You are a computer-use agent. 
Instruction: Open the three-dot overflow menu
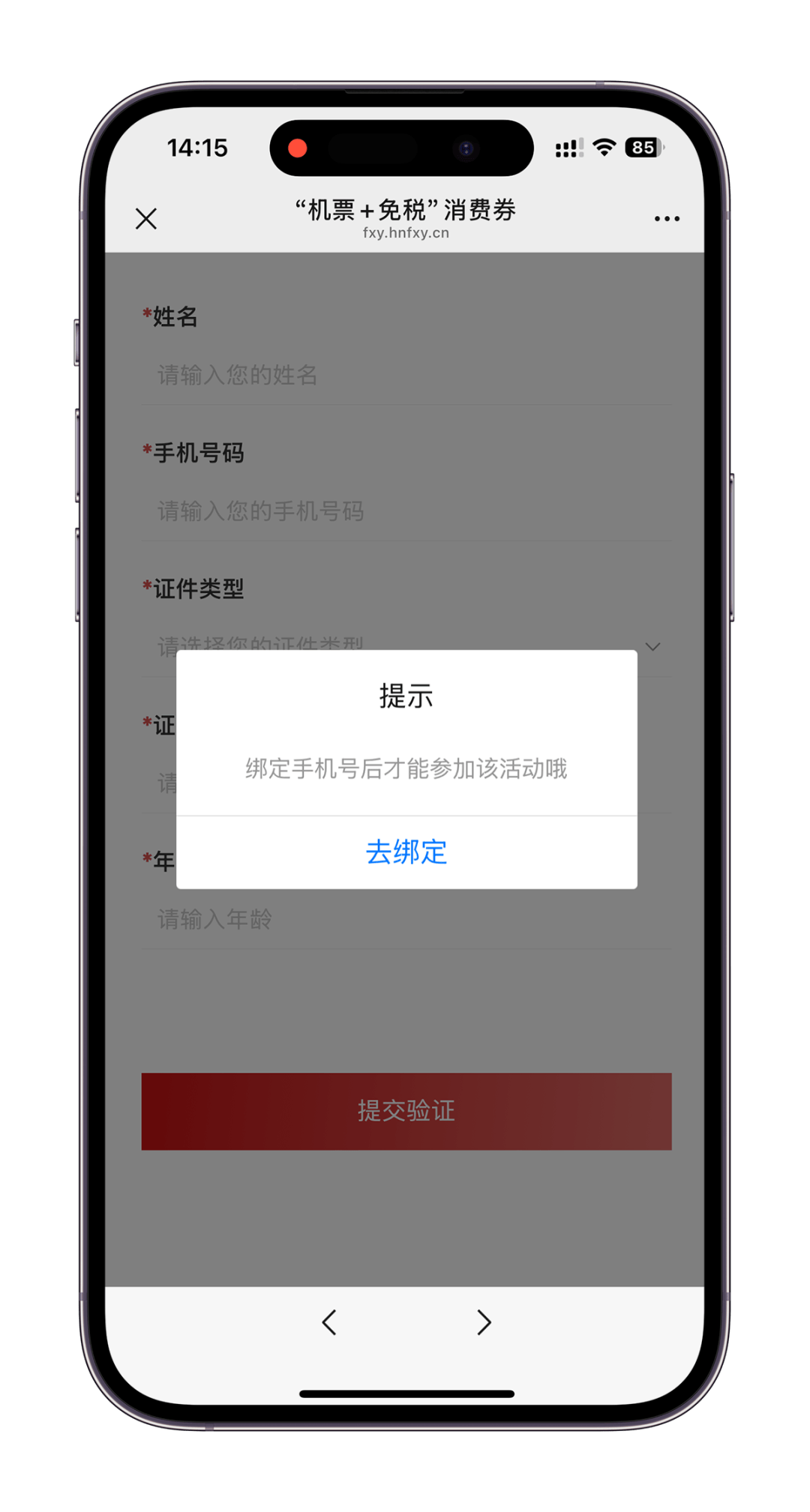click(x=666, y=219)
